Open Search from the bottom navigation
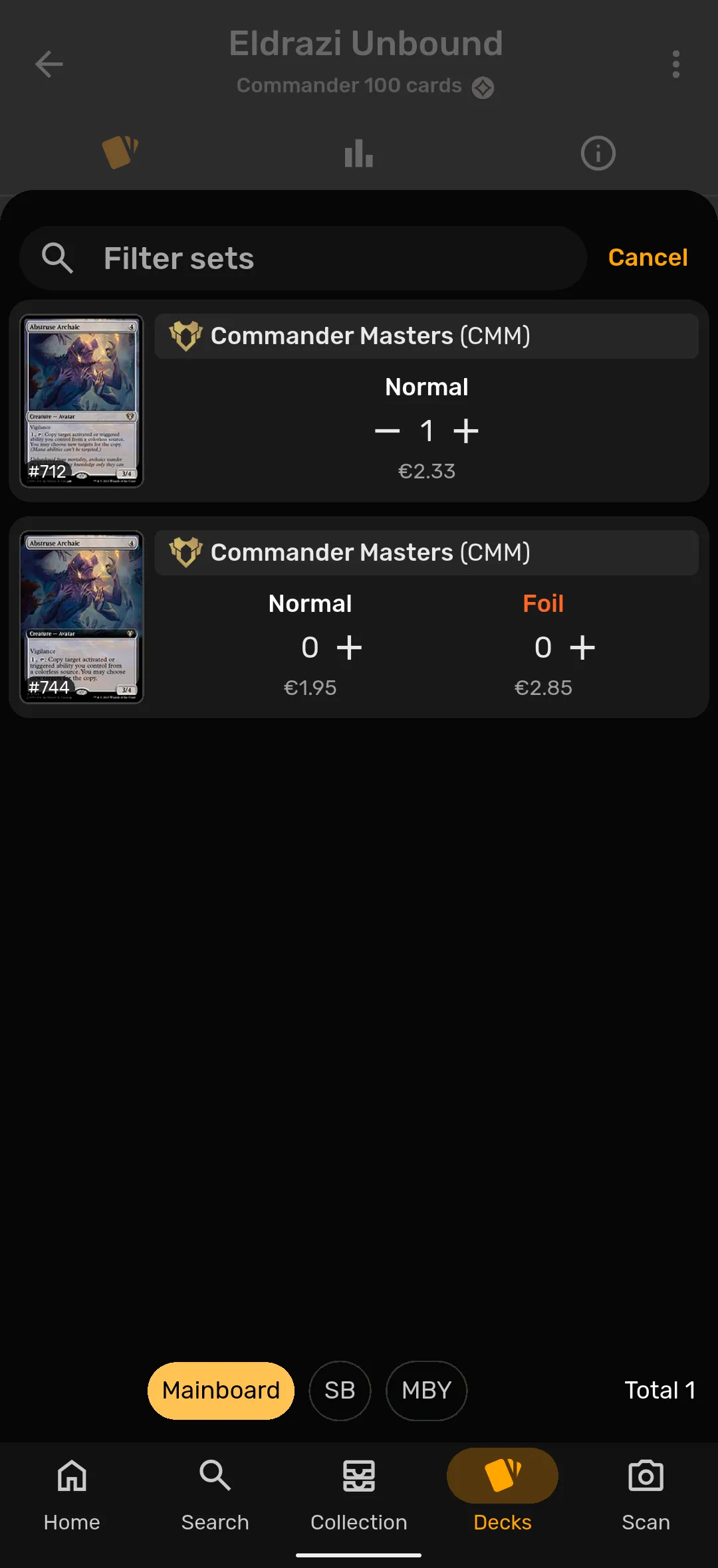Viewport: 718px width, 1568px height. (x=215, y=1492)
